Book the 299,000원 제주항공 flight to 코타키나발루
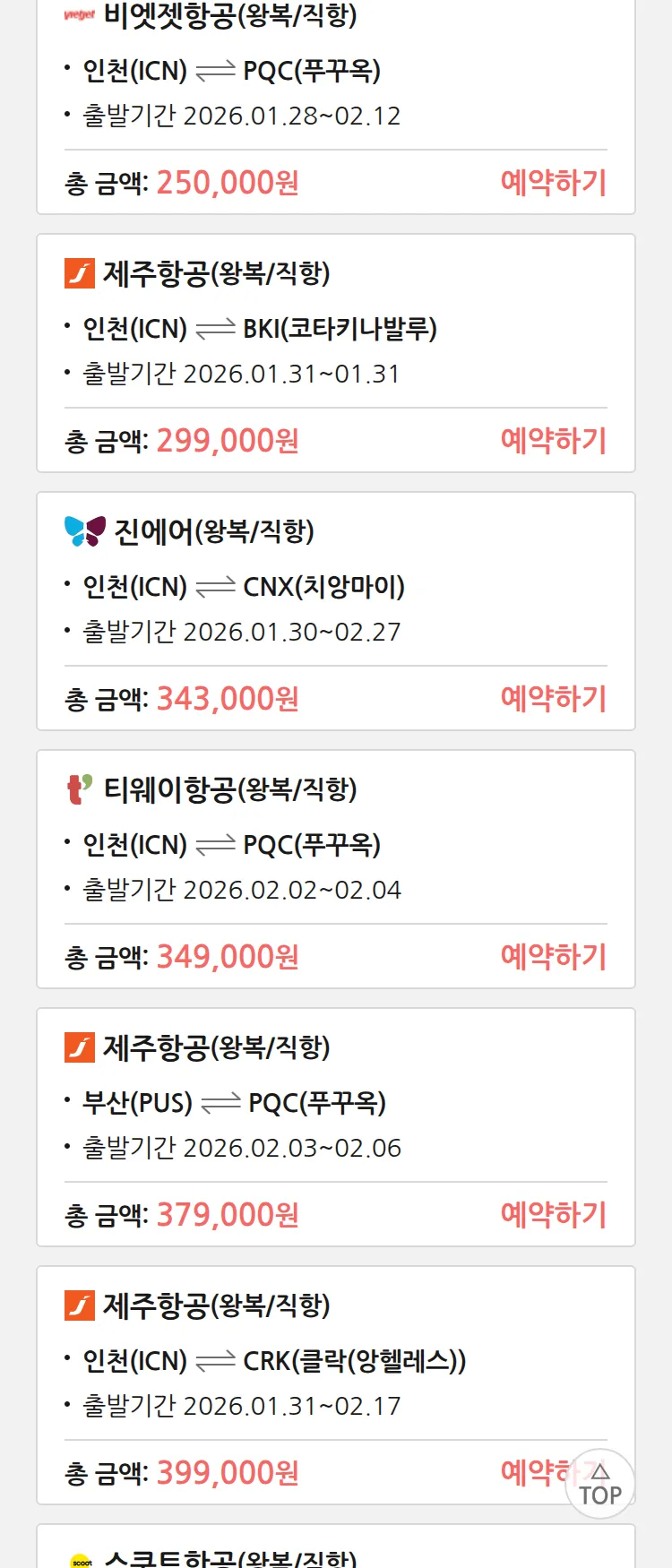The height and width of the screenshot is (1568, 672). click(553, 441)
